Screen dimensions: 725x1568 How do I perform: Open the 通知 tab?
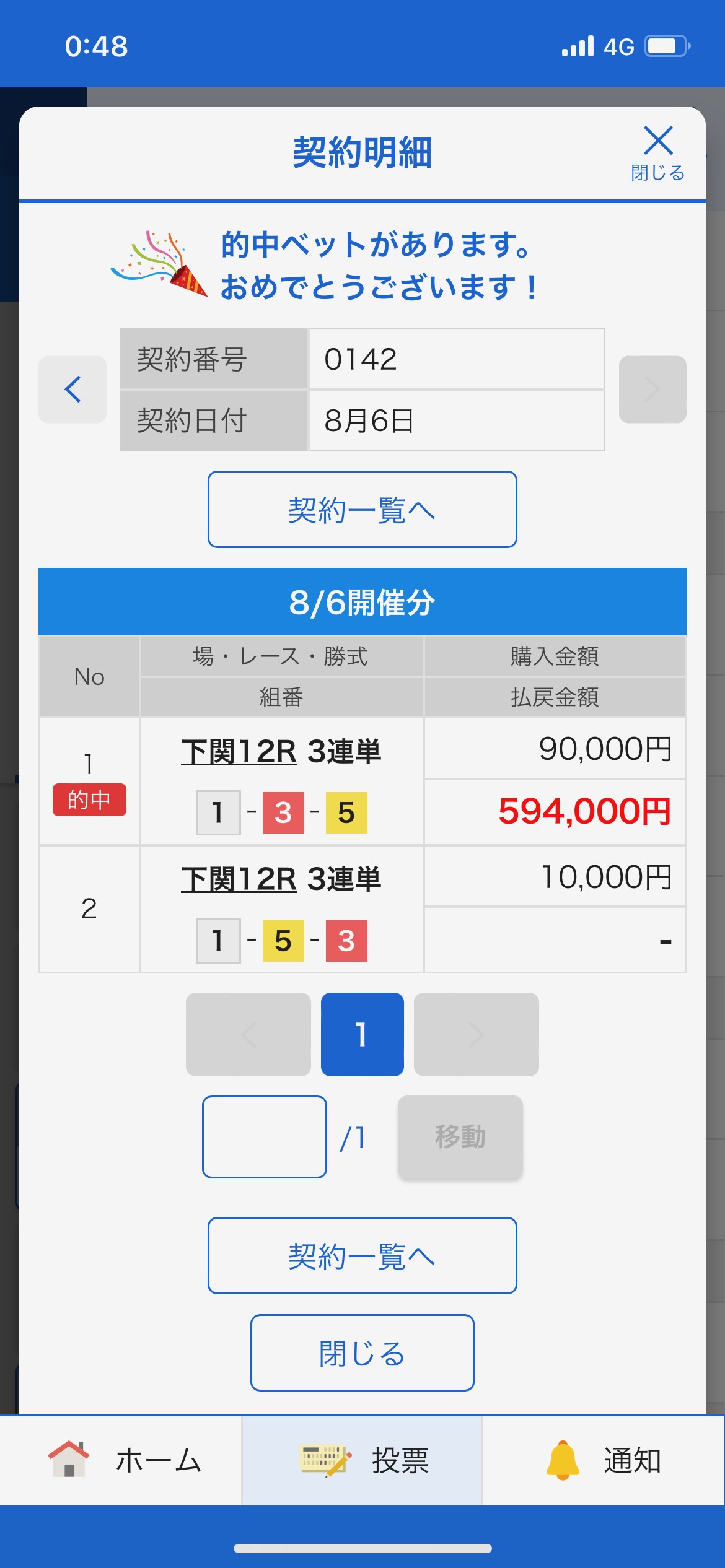604,1460
